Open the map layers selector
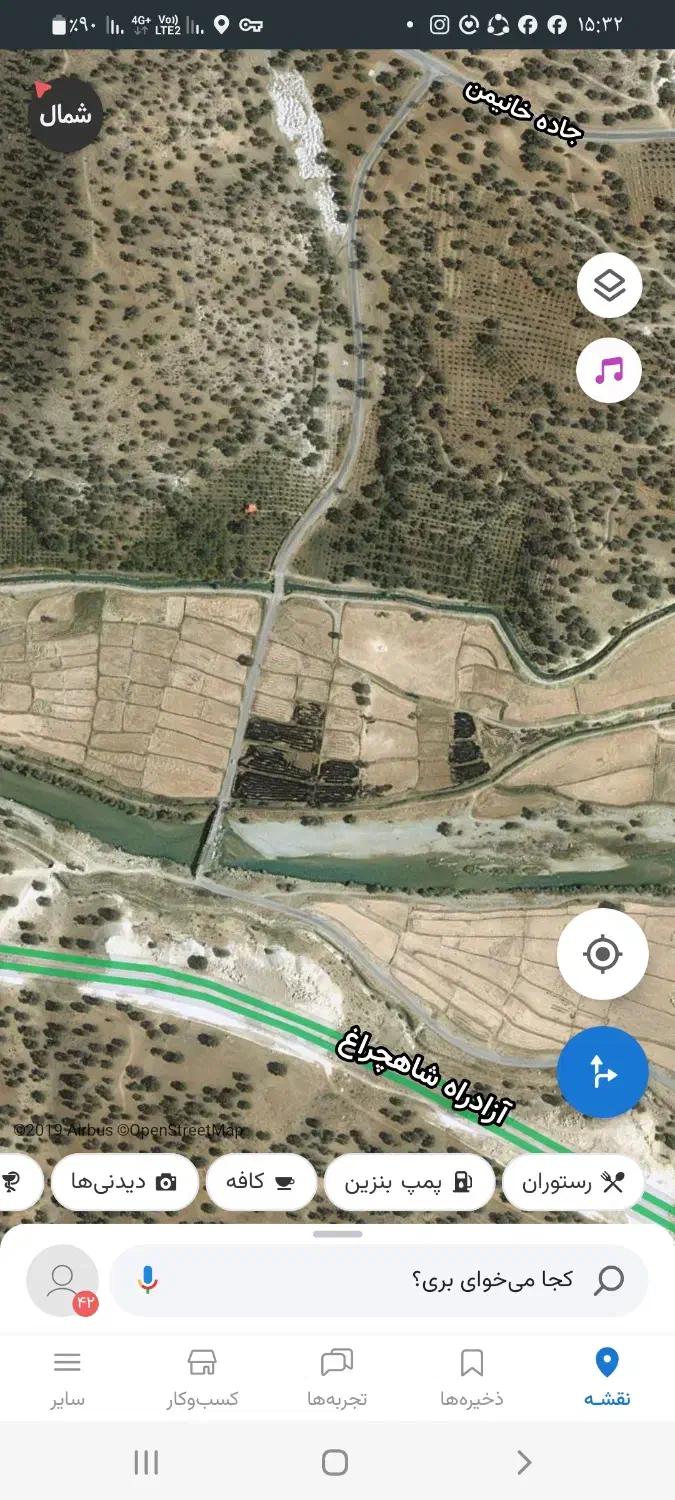Viewport: 675px width, 1500px height. pyautogui.click(x=609, y=287)
